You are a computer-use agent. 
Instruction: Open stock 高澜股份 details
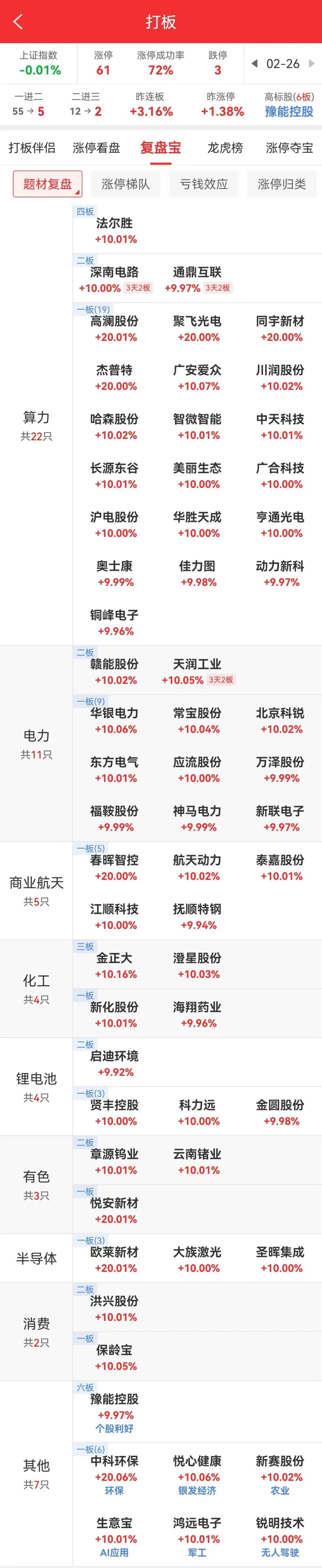(114, 328)
